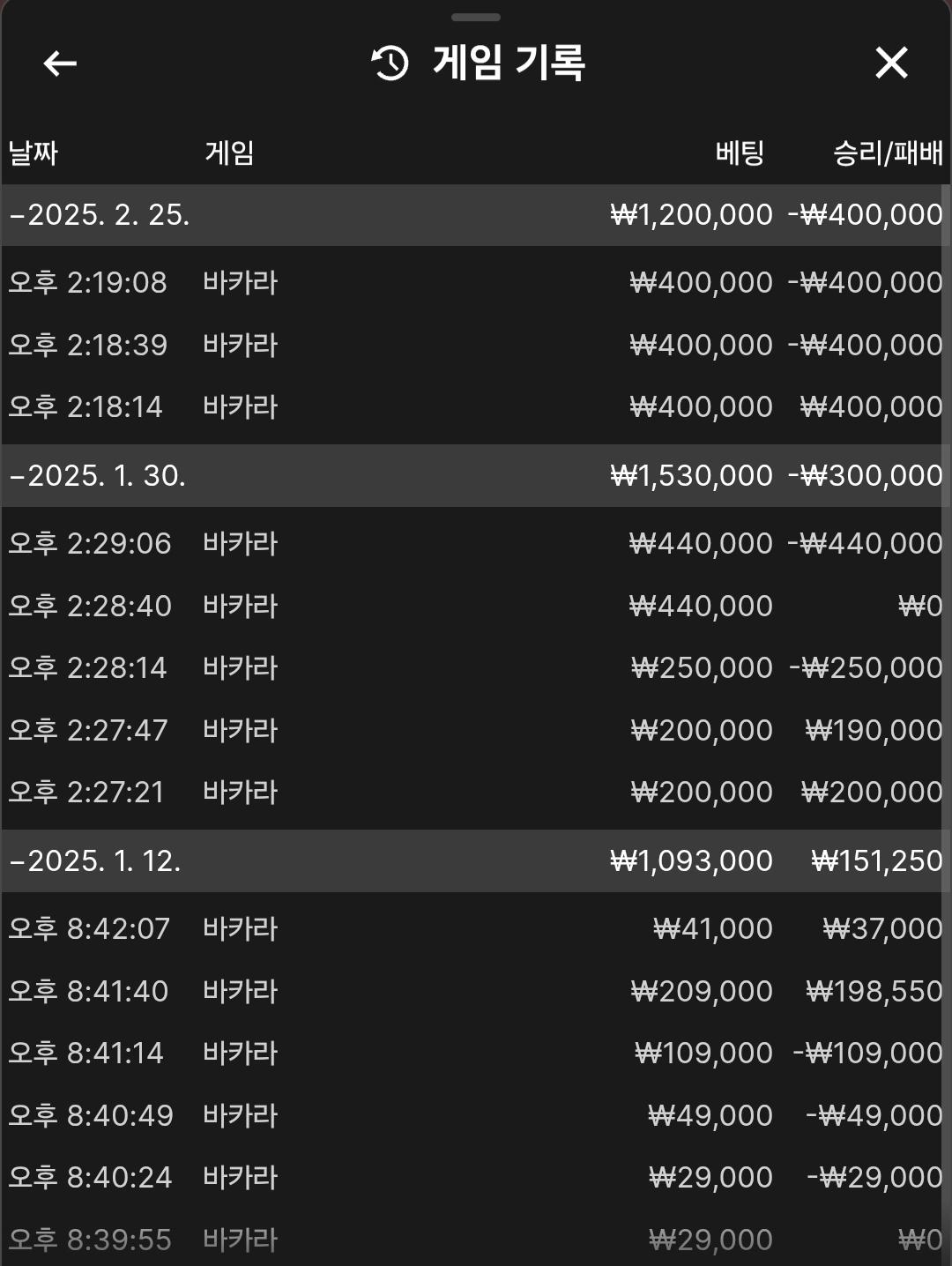Collapse the 2025. 1. 12. date group

point(95,860)
